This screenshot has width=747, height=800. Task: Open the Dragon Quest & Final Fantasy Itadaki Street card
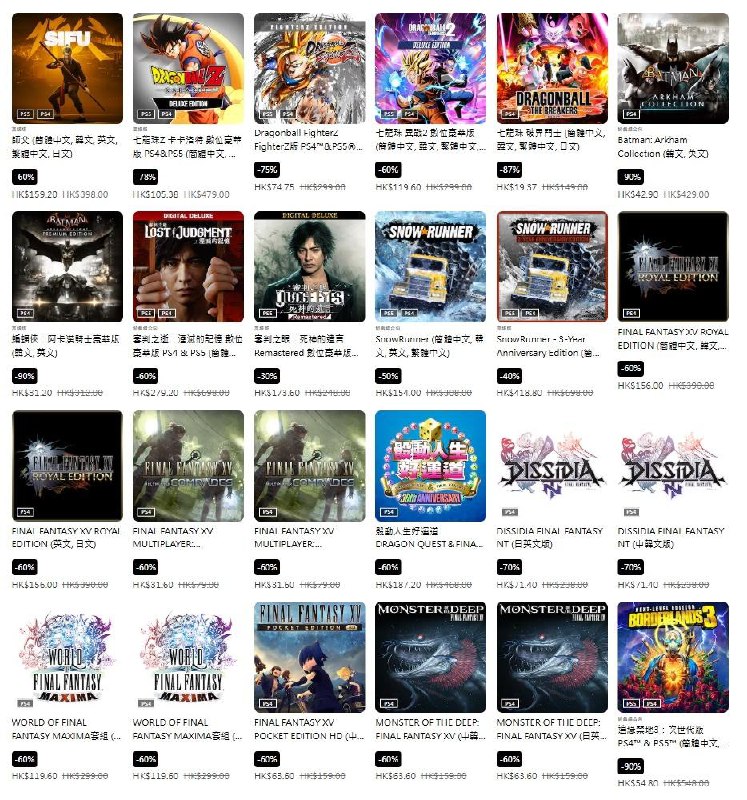430,465
